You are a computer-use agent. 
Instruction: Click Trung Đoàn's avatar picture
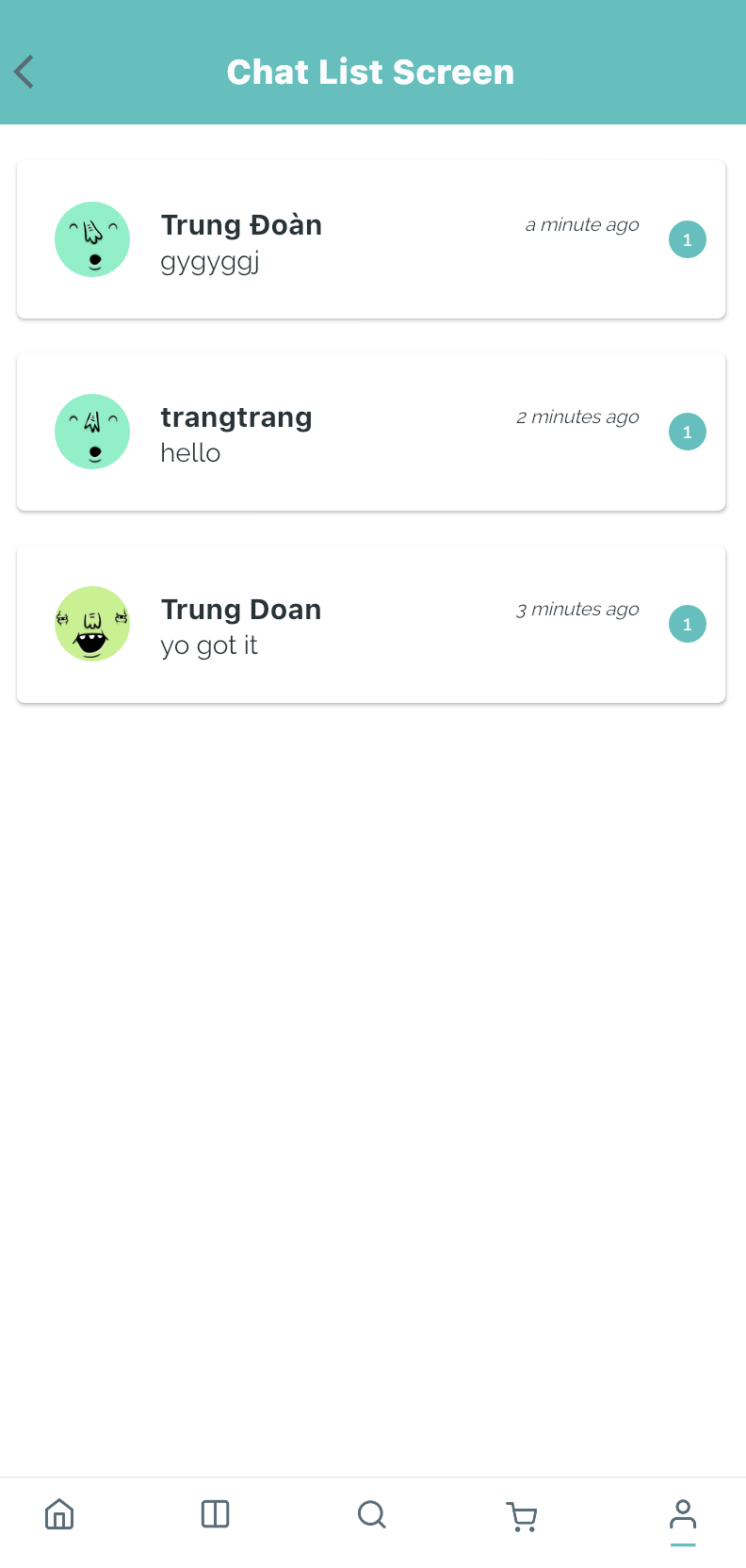tap(91, 239)
